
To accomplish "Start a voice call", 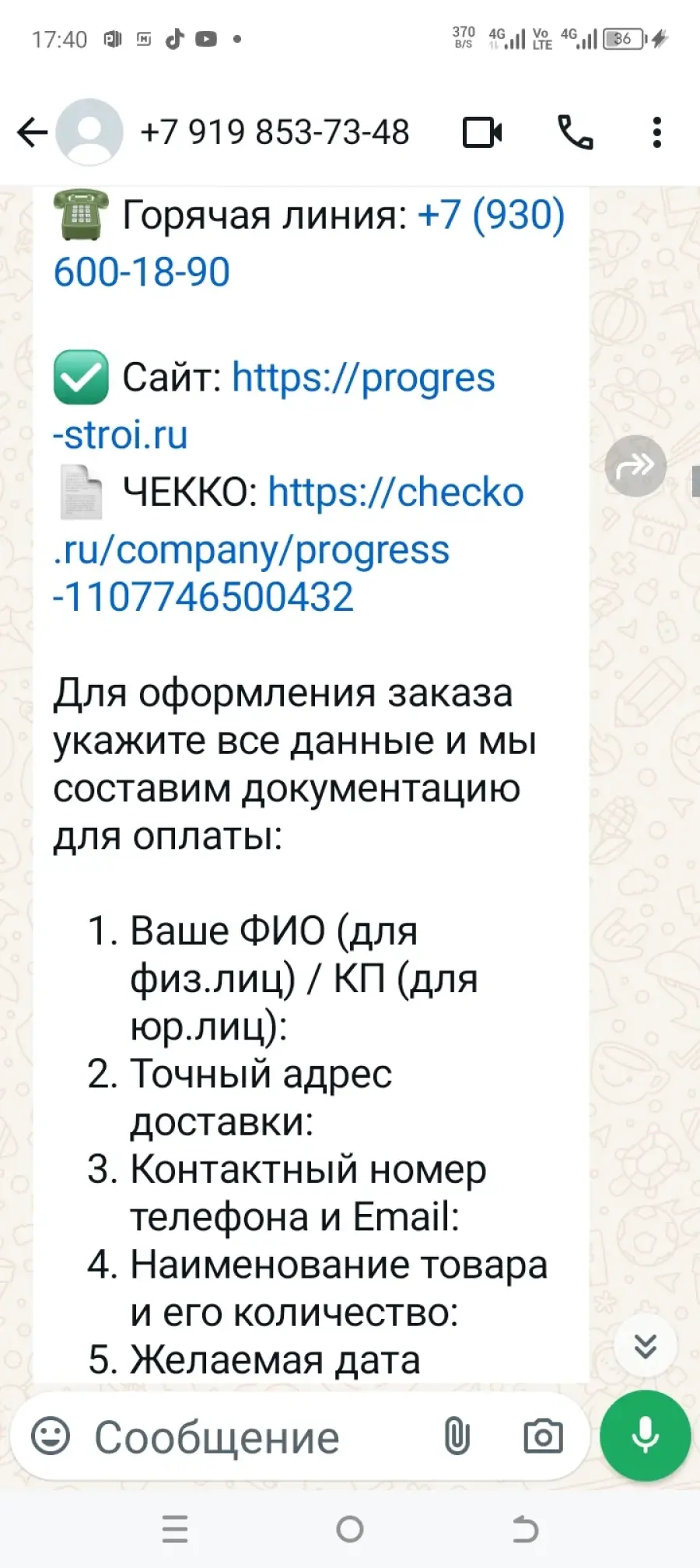I will click(576, 132).
